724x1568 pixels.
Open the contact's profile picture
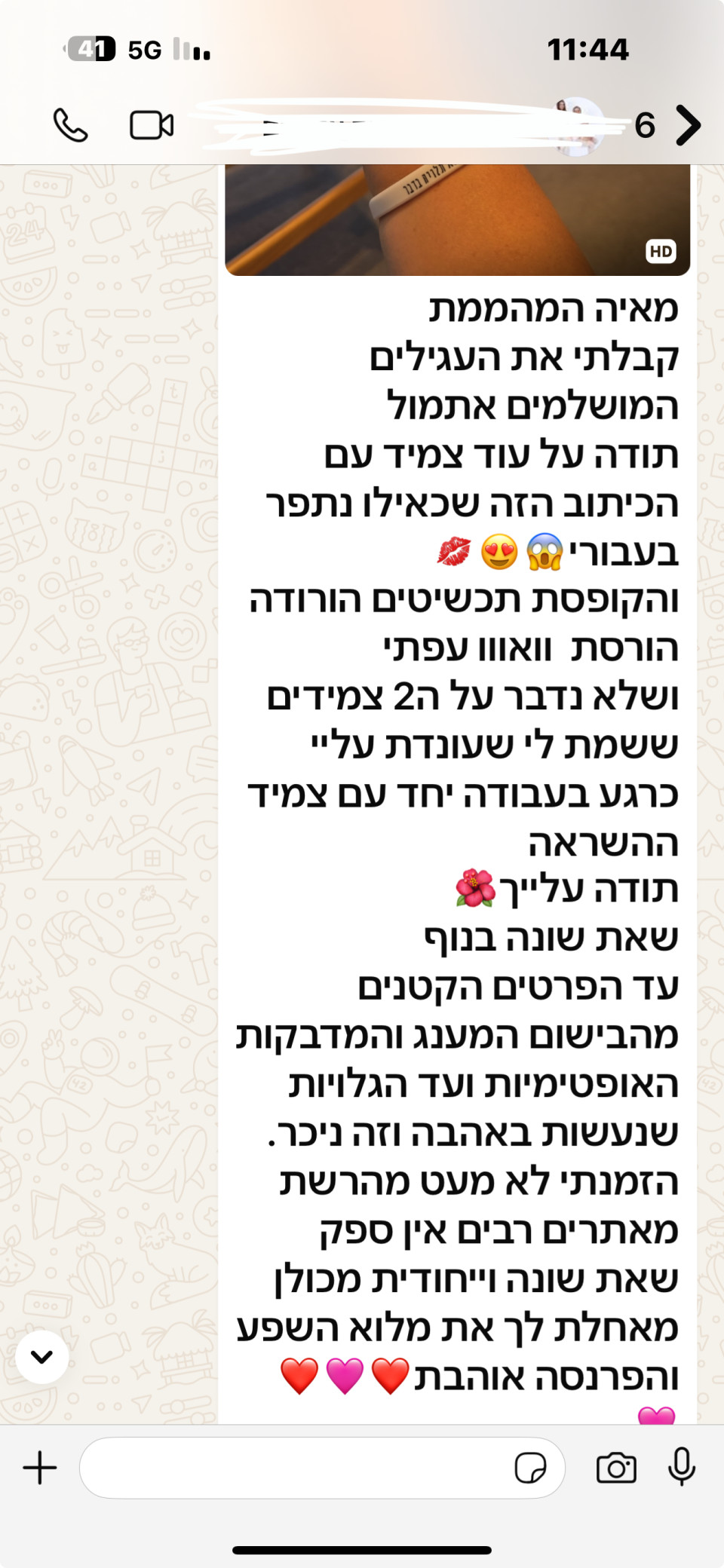tap(579, 126)
